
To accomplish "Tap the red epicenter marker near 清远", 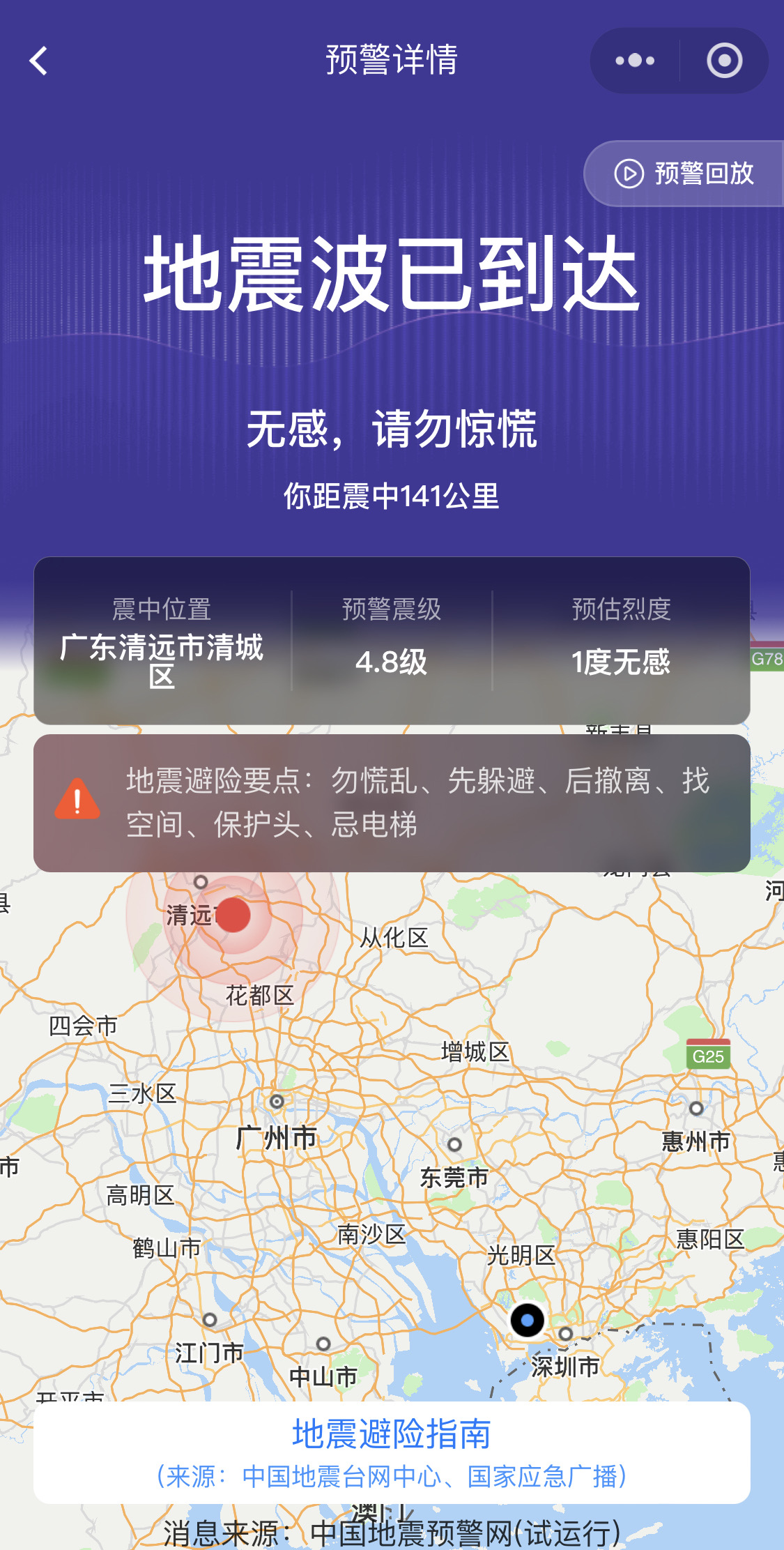I will tap(233, 915).
